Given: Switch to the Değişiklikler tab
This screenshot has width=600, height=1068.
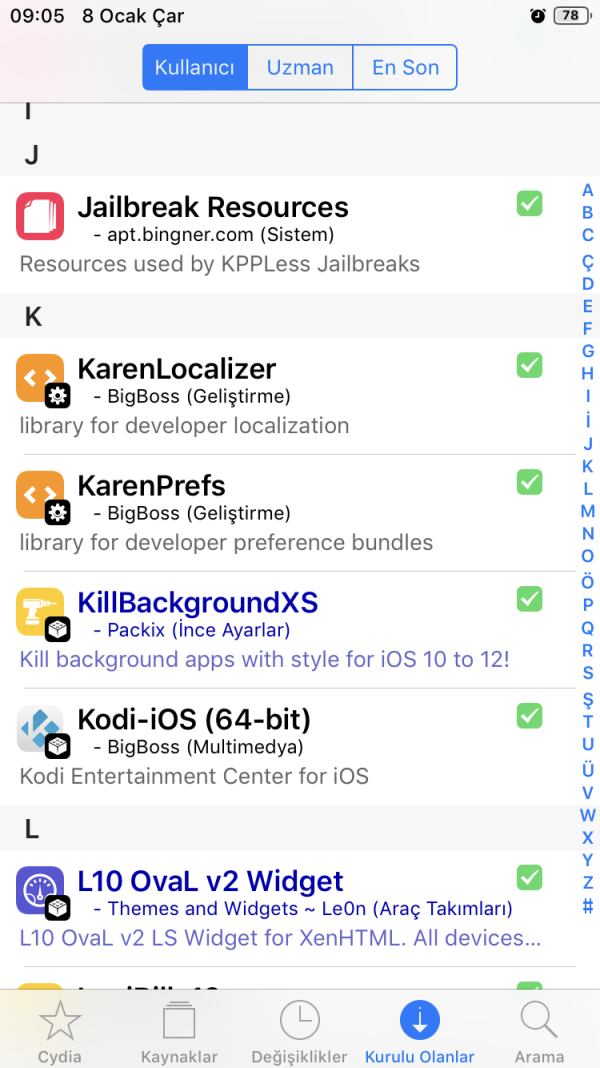Looking at the screenshot, I should (x=299, y=1030).
